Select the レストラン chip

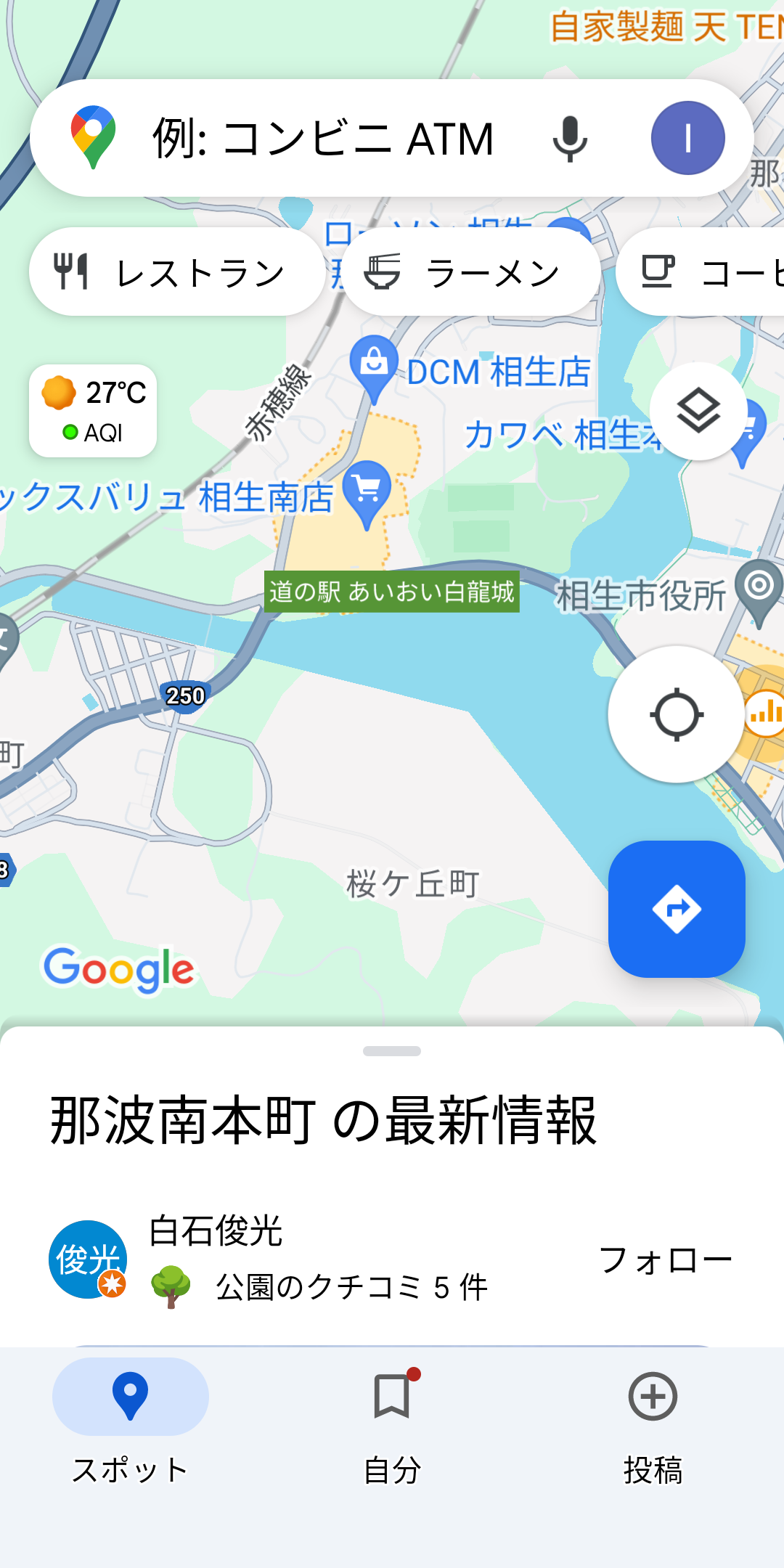click(x=177, y=271)
